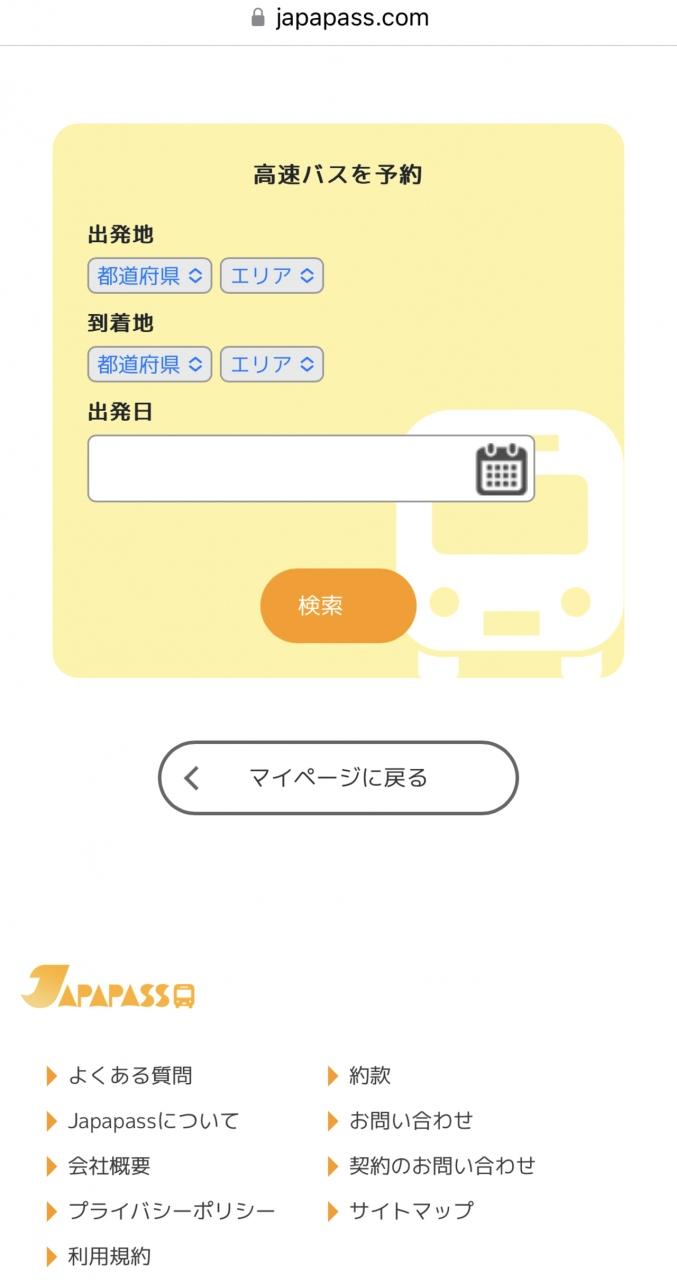Viewport: 677px width, 1280px height.
Task: Open 会社概要 link
Action: pyautogui.click(x=109, y=1166)
